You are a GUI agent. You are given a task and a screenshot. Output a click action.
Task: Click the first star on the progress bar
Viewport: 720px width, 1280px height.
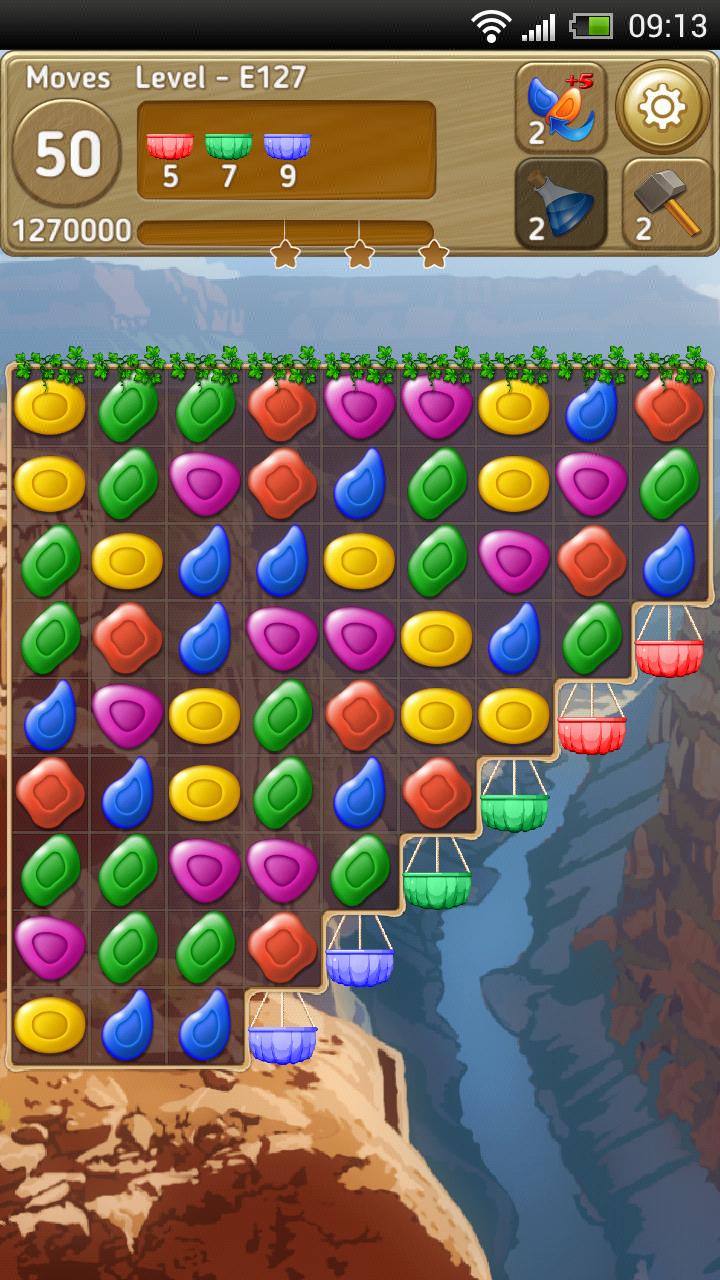285,255
